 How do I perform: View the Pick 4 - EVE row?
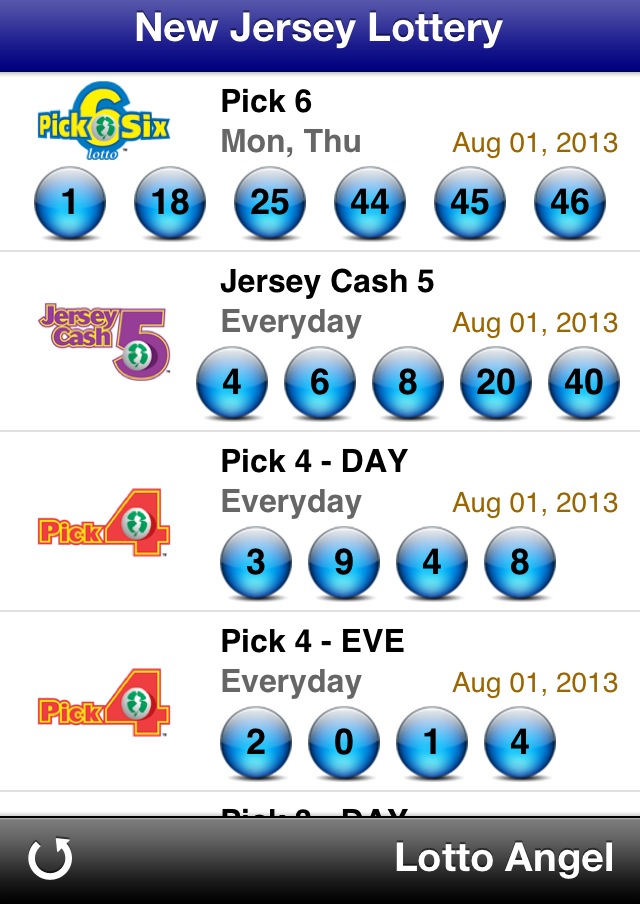click(320, 702)
